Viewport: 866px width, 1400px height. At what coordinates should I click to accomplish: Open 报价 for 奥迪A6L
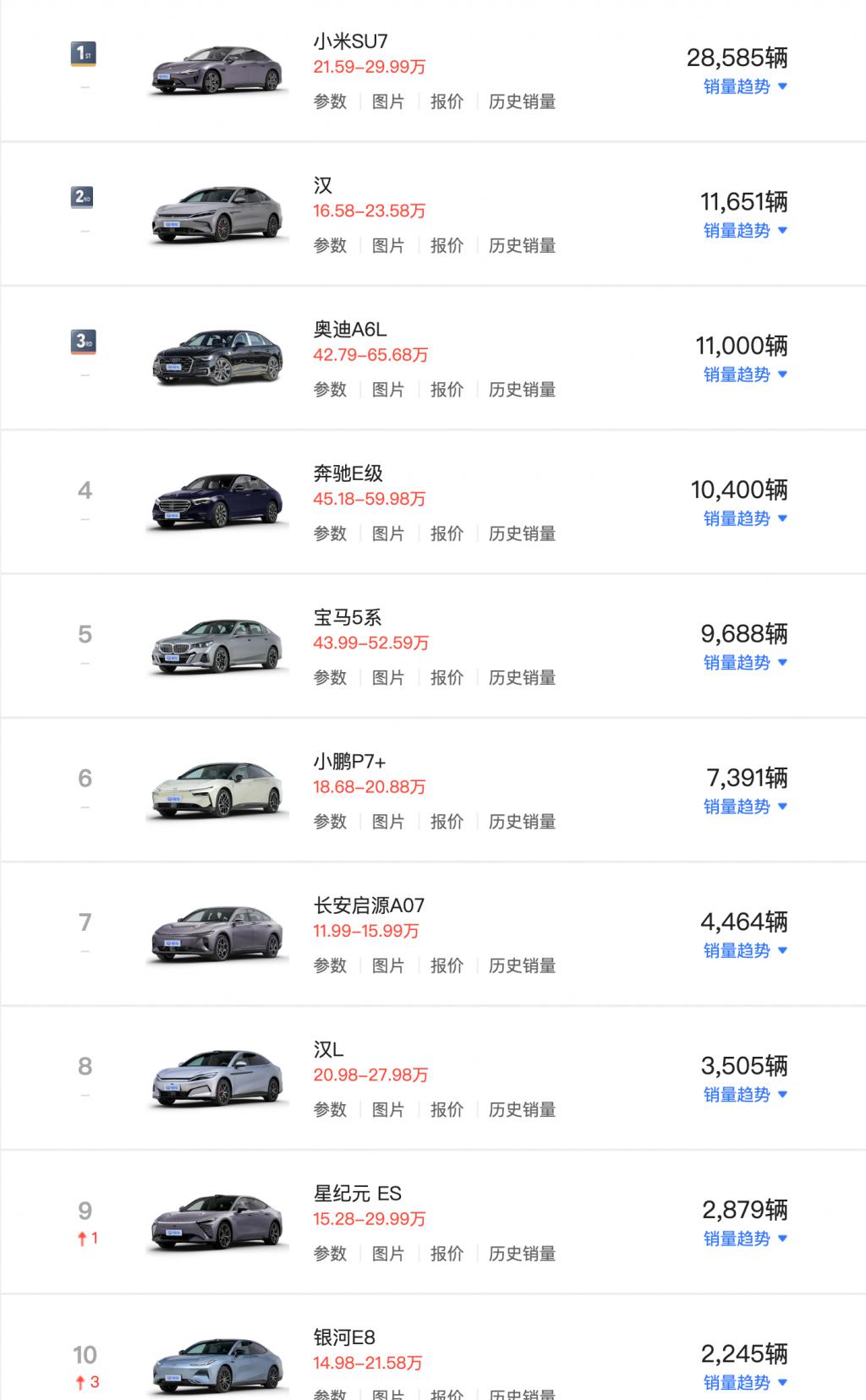click(x=447, y=390)
